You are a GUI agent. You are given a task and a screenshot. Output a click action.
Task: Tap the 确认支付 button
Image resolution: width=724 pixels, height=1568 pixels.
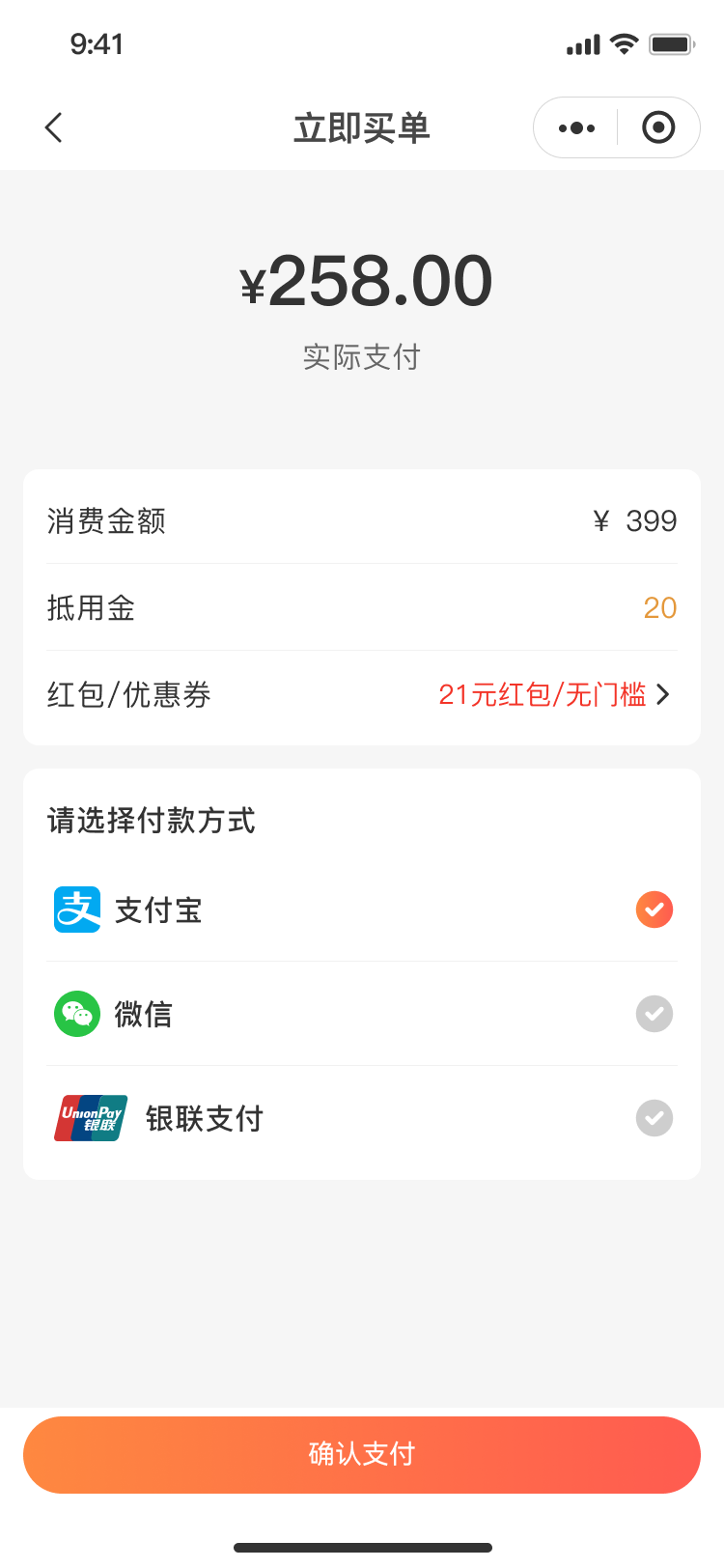tap(362, 1454)
